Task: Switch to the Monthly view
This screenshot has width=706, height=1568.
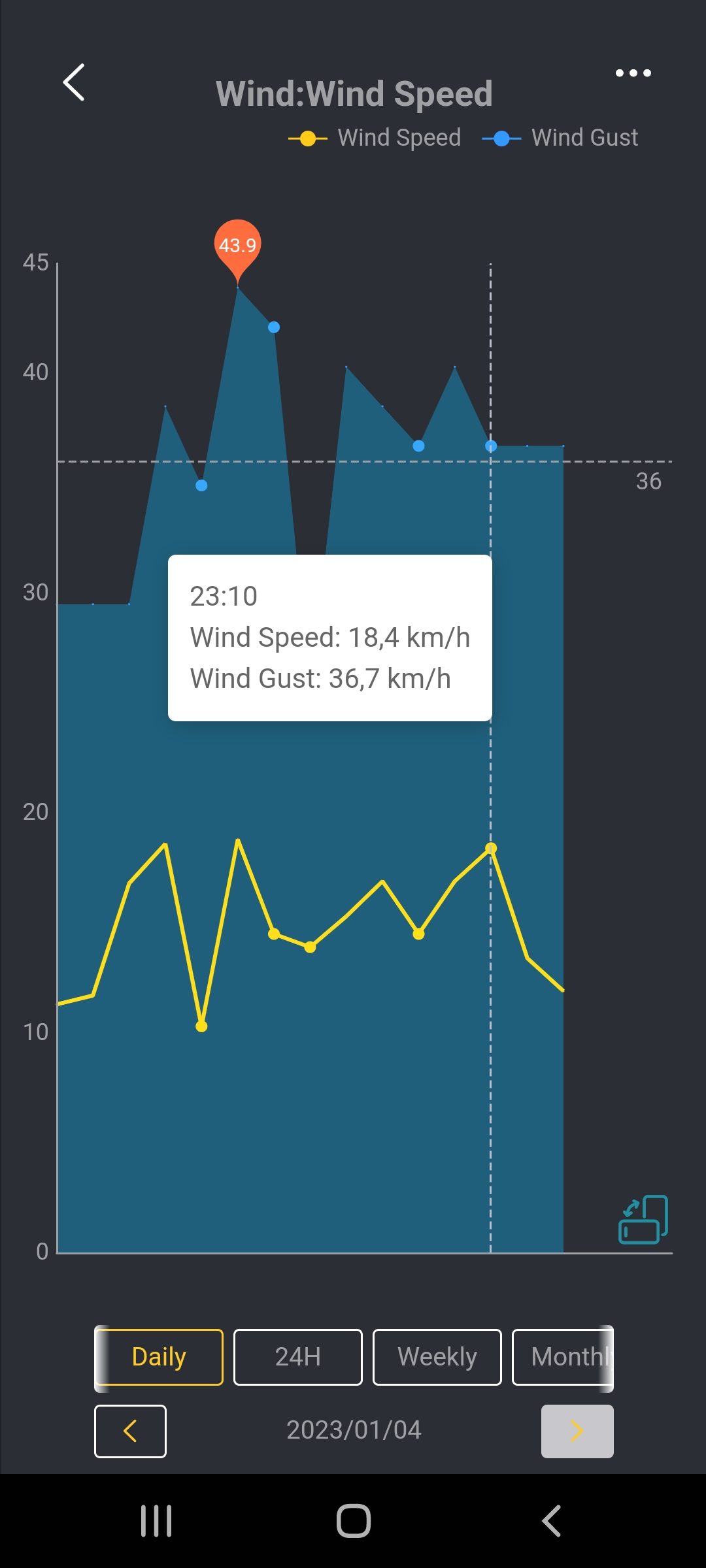Action: point(563,1357)
